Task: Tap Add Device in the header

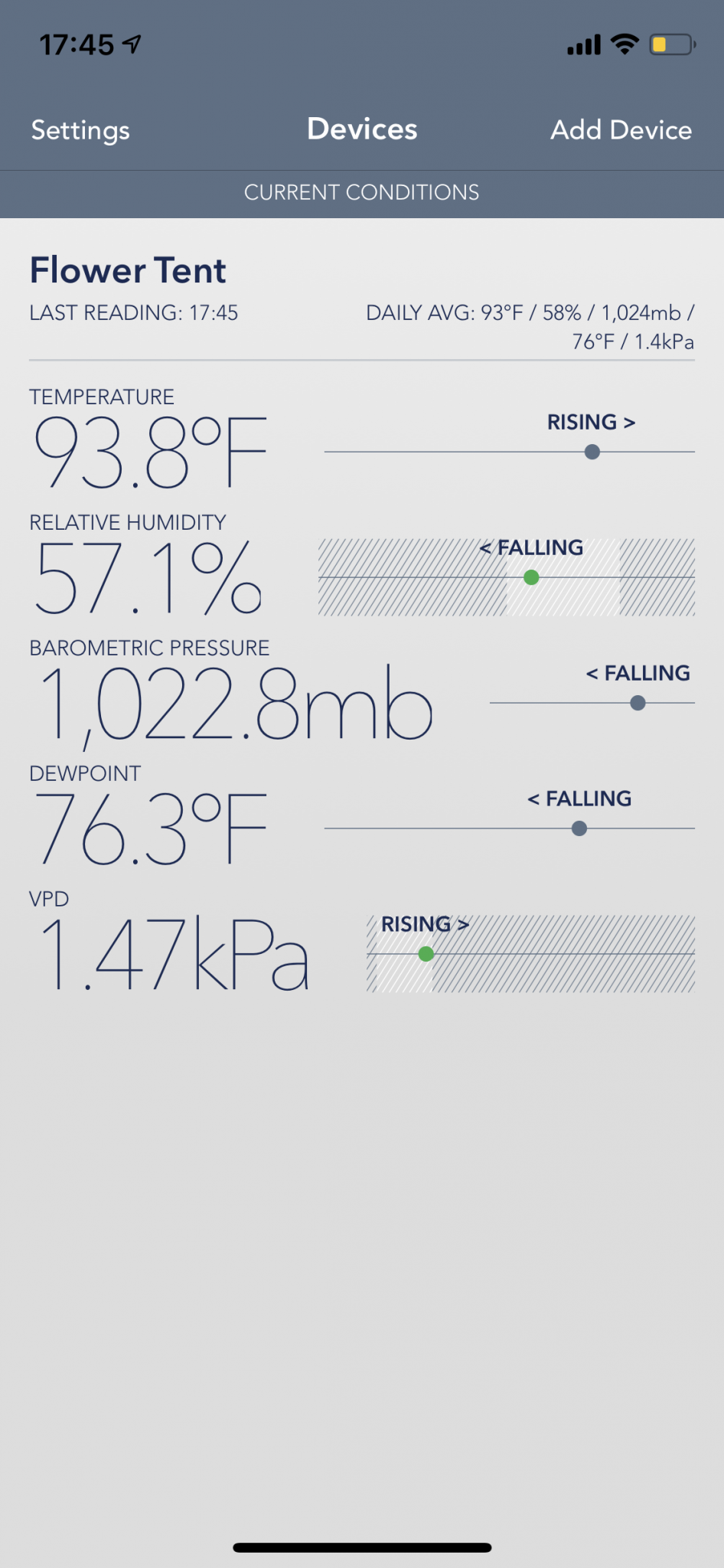Action: click(621, 130)
